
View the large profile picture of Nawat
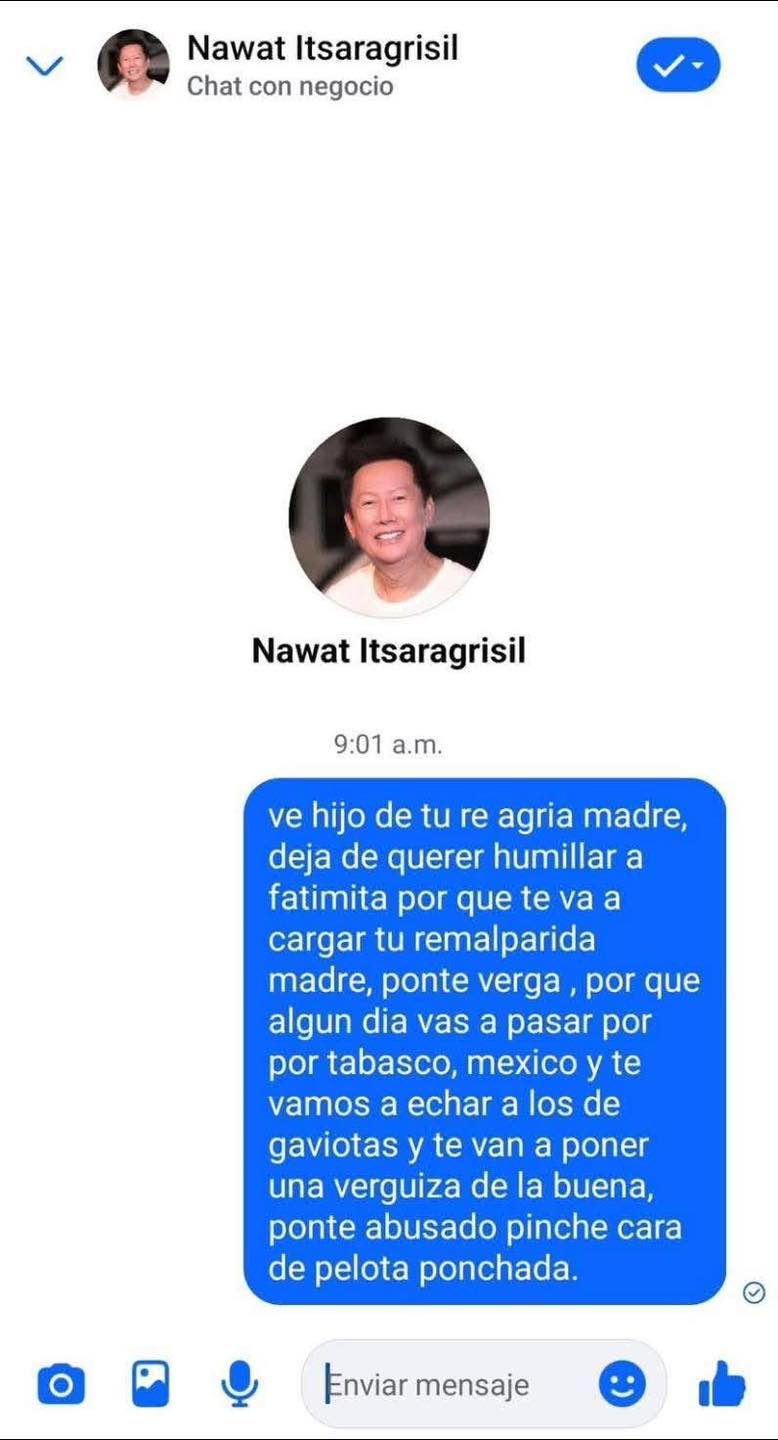389,517
